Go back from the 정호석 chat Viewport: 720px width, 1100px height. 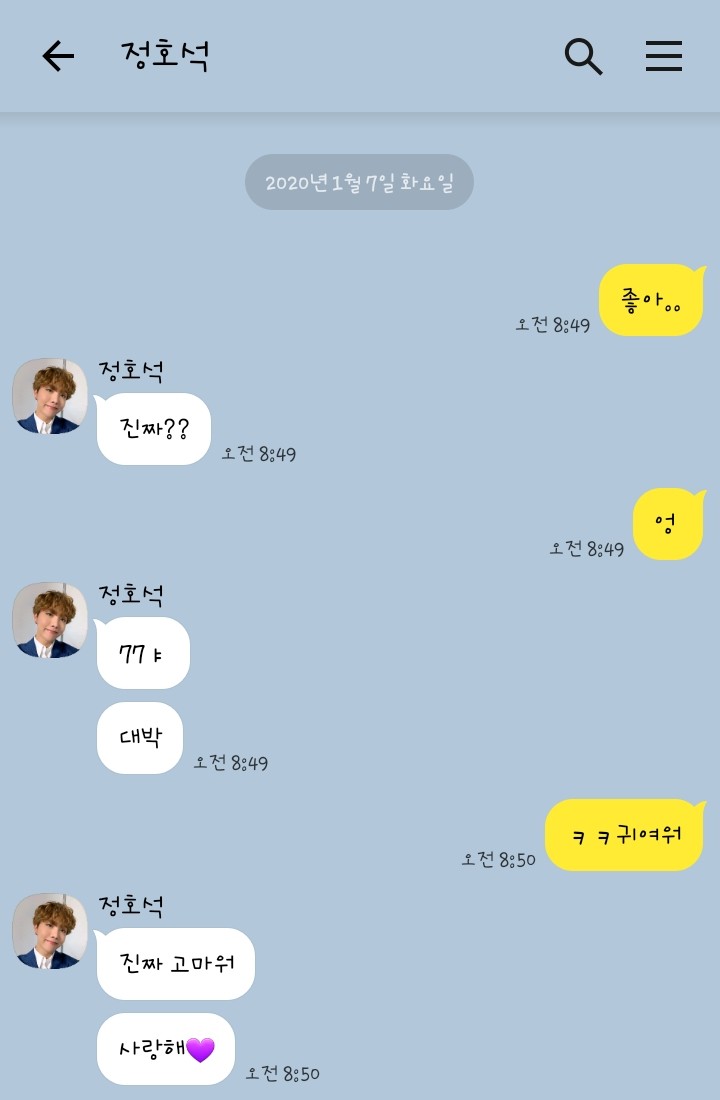point(58,57)
